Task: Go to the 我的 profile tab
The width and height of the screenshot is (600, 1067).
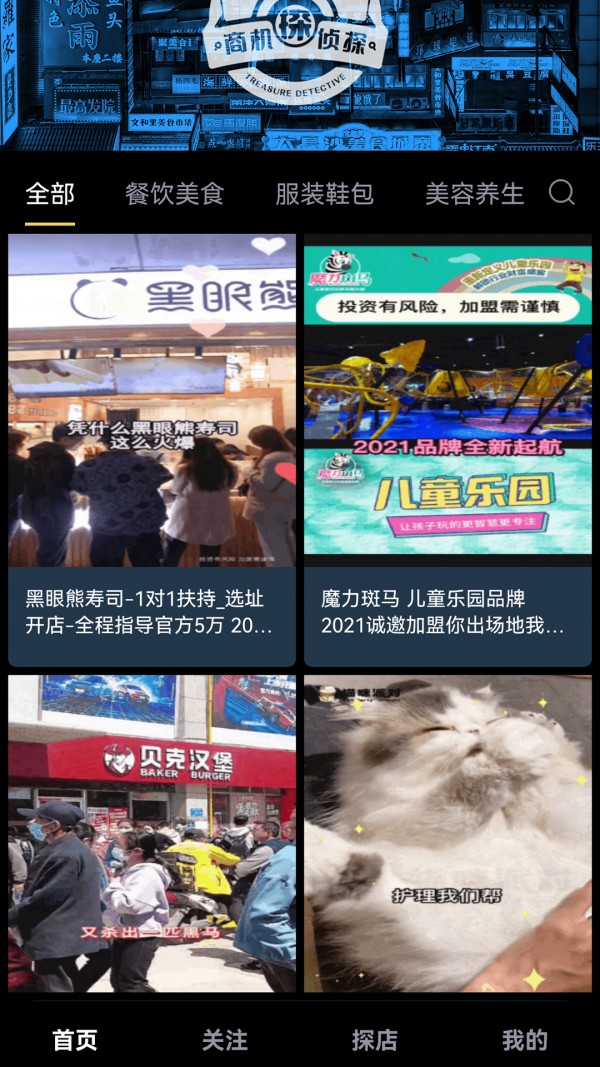Action: click(524, 1040)
